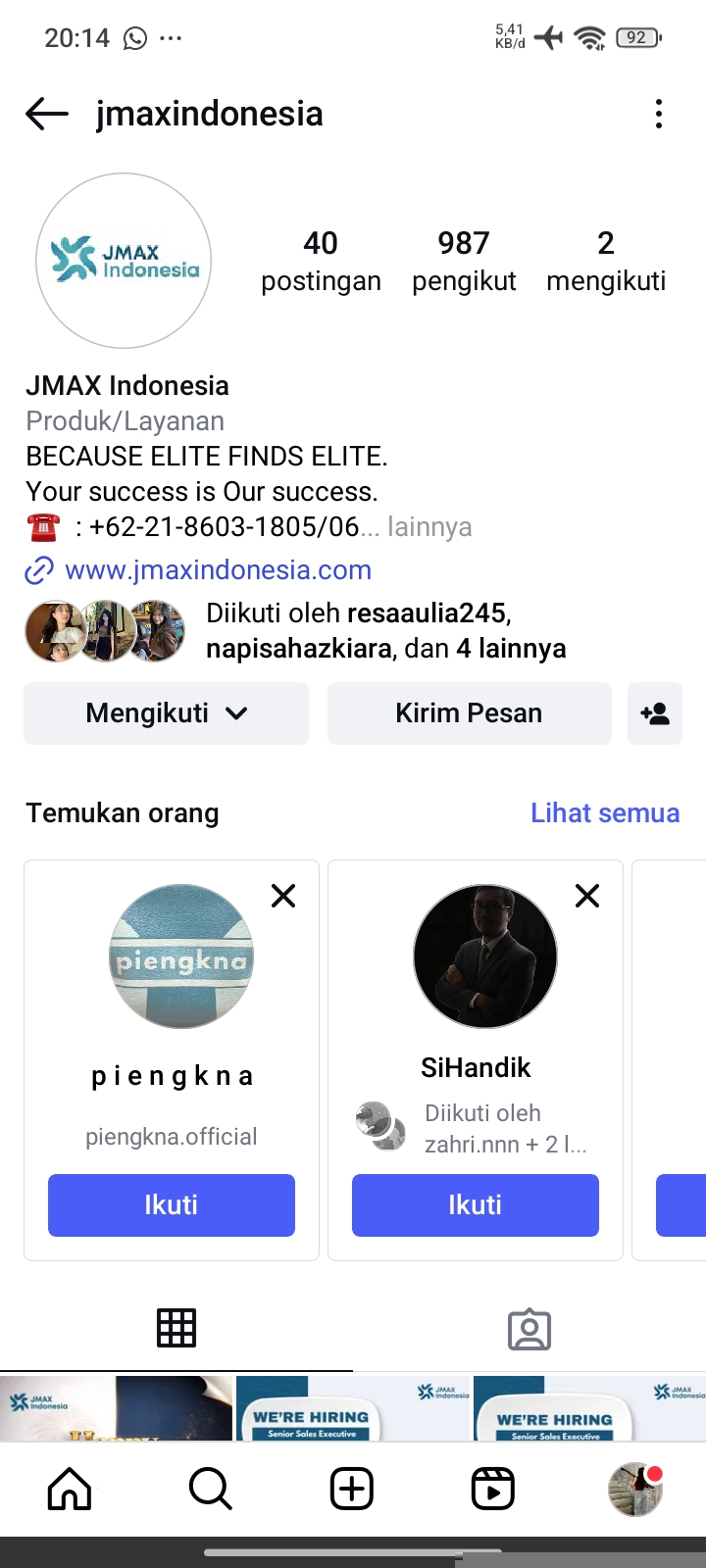Follow SiHandik with Ikuti button
The image size is (706, 1568).
476,1205
